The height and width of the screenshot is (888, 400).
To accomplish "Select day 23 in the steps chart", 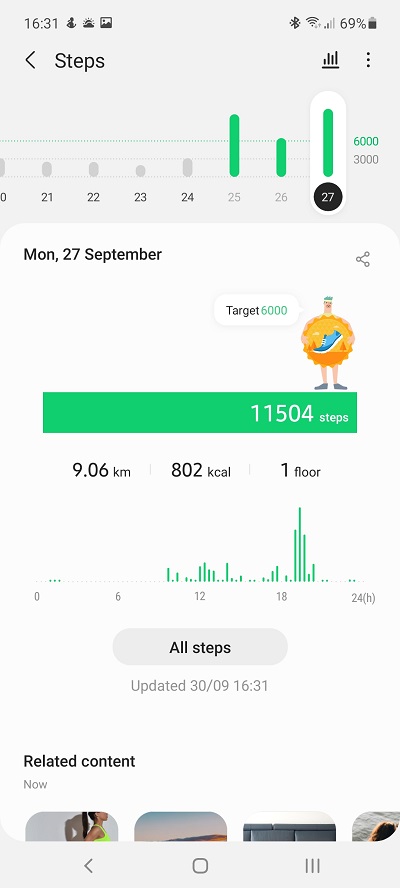I will 141,181.
